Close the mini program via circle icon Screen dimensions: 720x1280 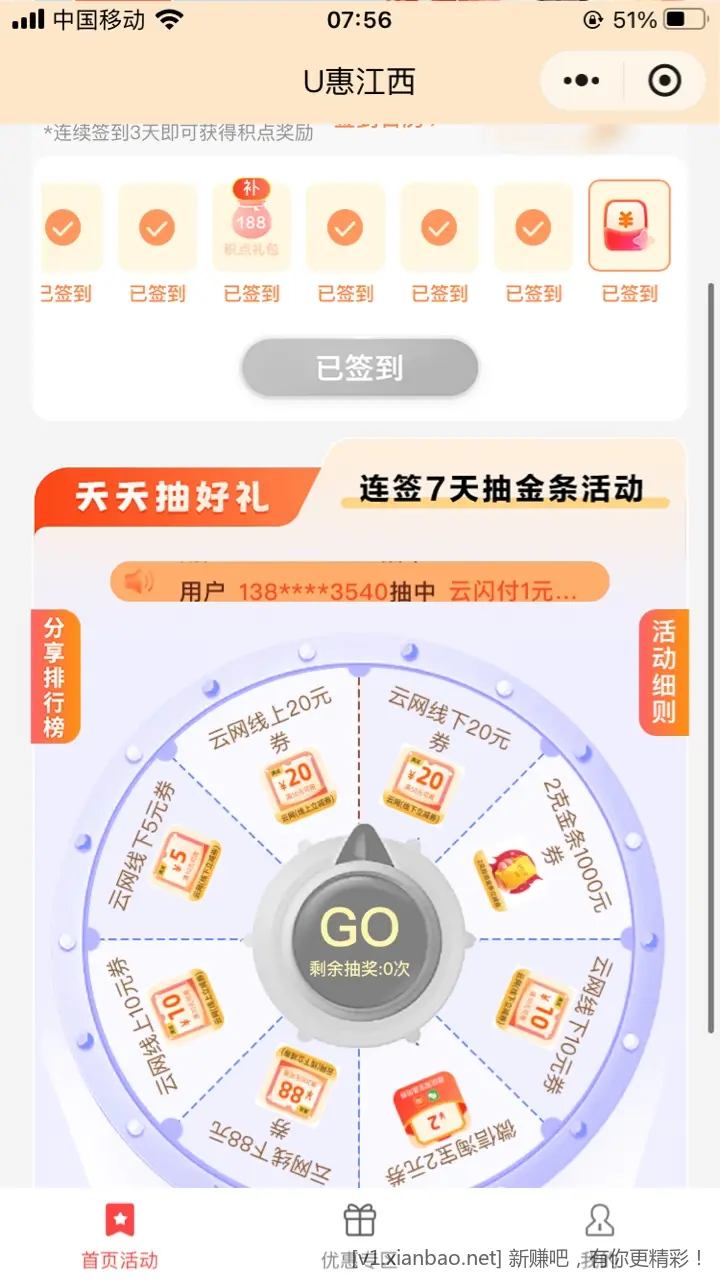665,81
